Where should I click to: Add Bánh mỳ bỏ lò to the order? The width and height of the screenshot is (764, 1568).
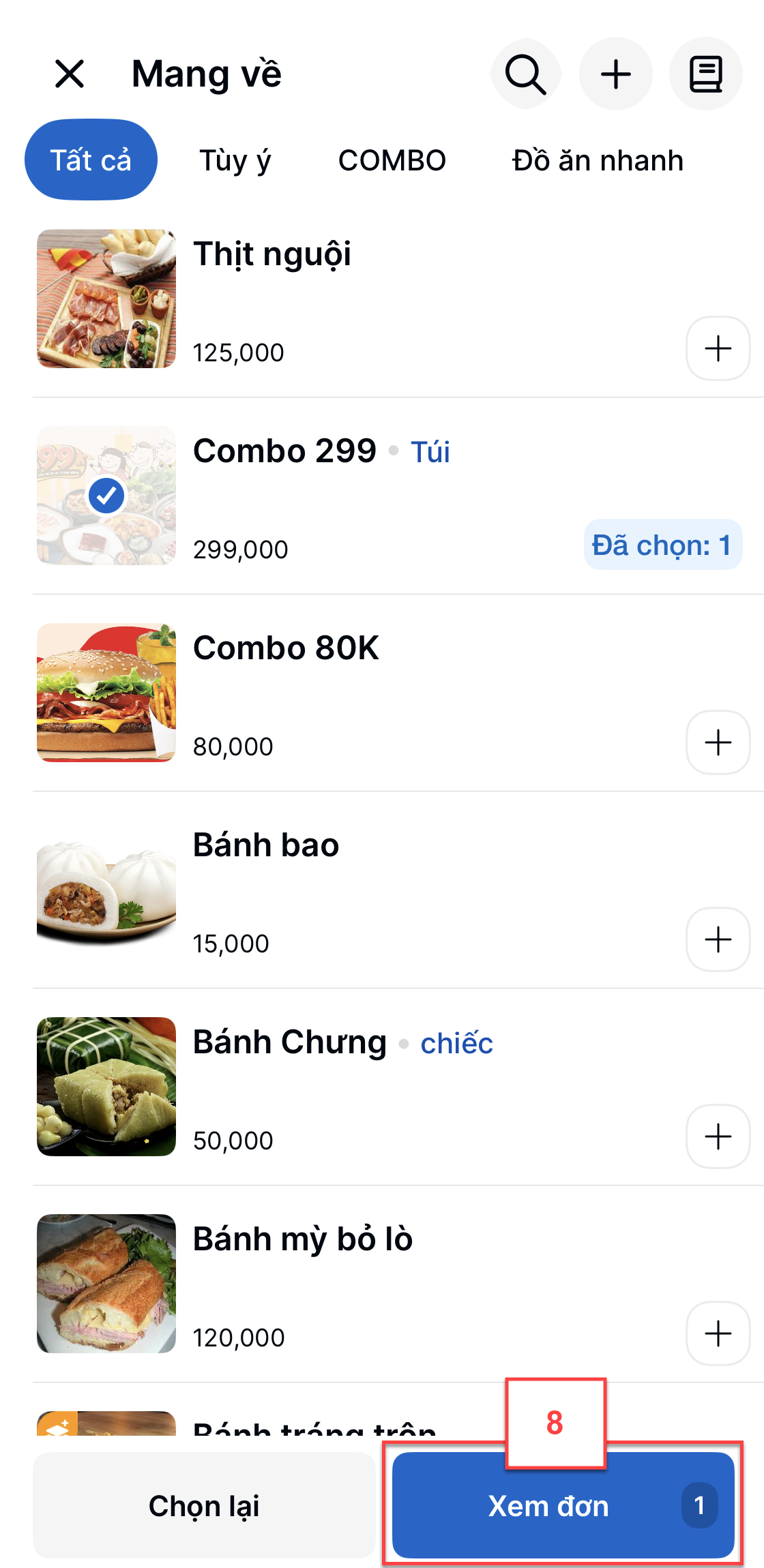click(x=718, y=1333)
